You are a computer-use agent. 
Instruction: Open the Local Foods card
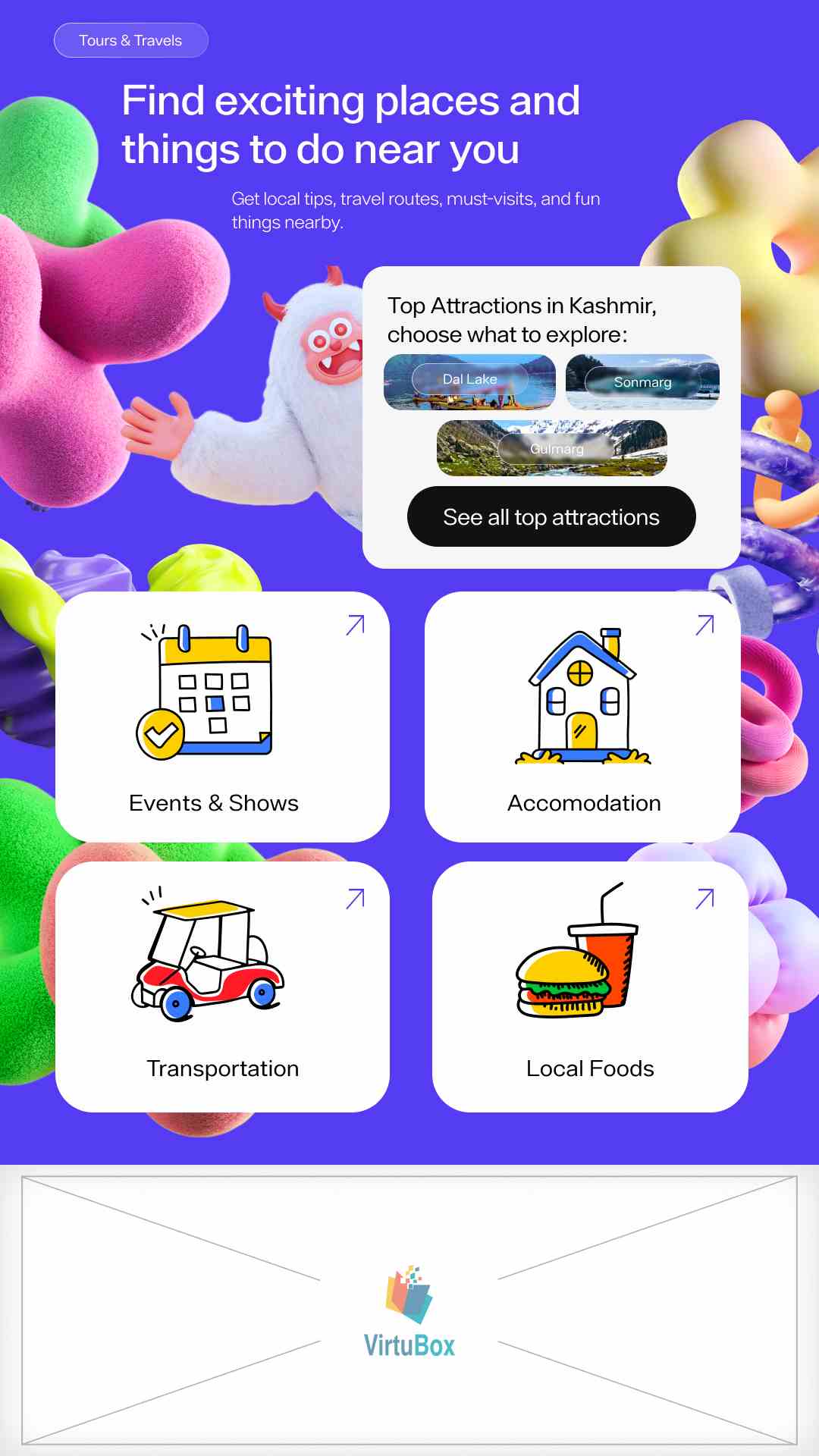pos(590,987)
